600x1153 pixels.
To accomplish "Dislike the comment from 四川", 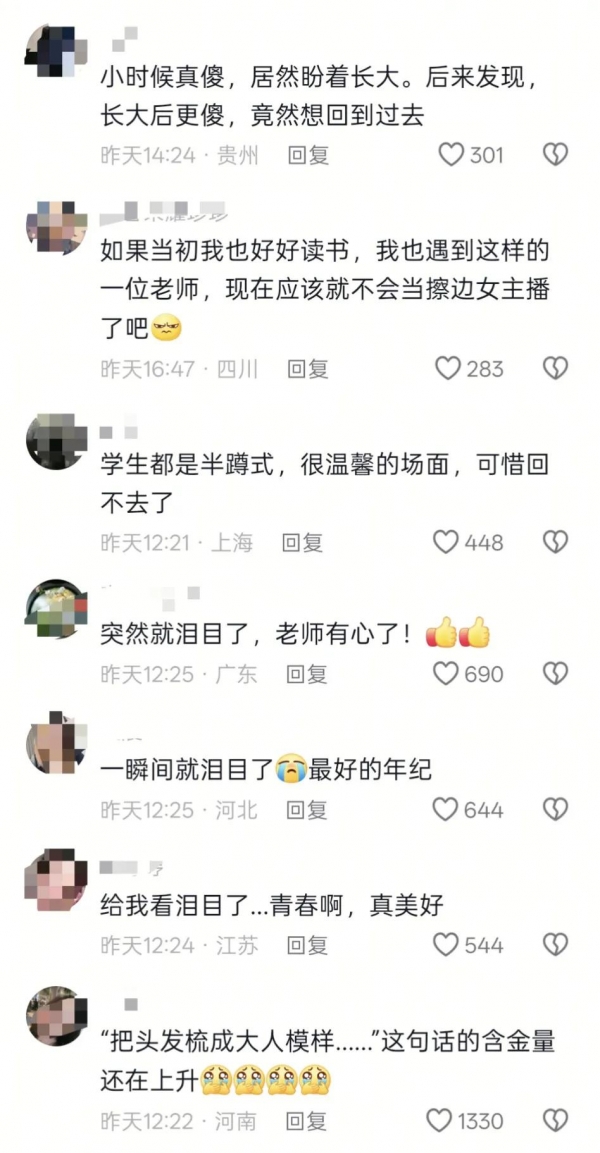I will click(x=555, y=368).
